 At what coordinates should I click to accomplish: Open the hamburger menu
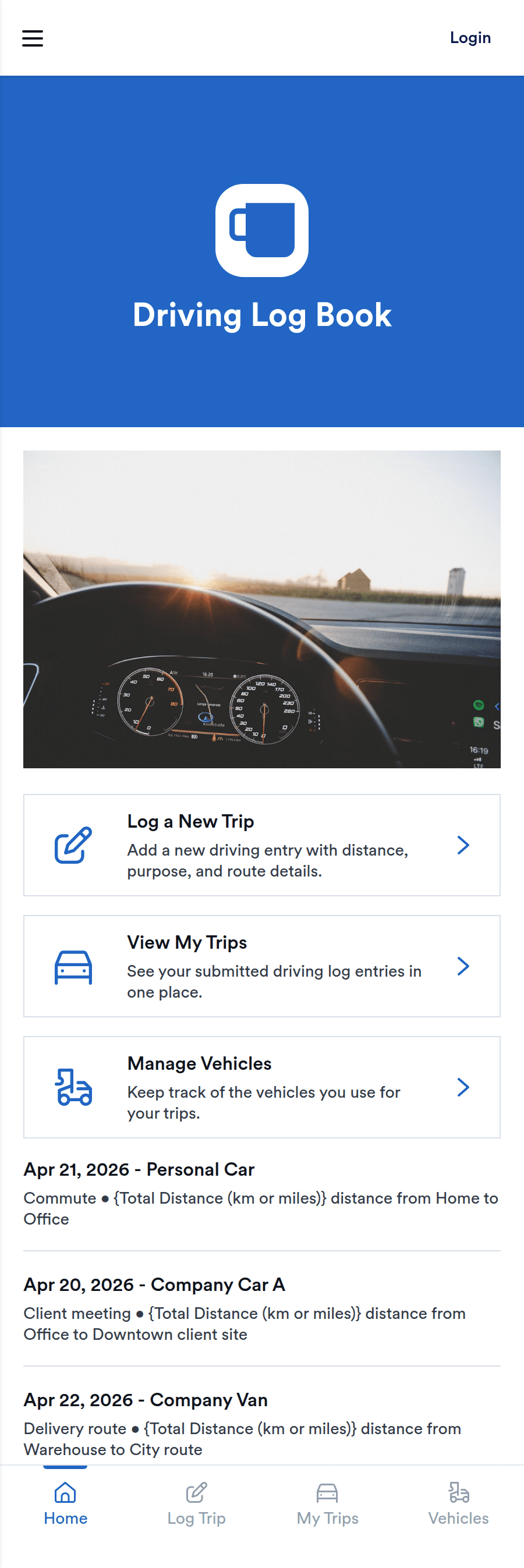[x=33, y=38]
